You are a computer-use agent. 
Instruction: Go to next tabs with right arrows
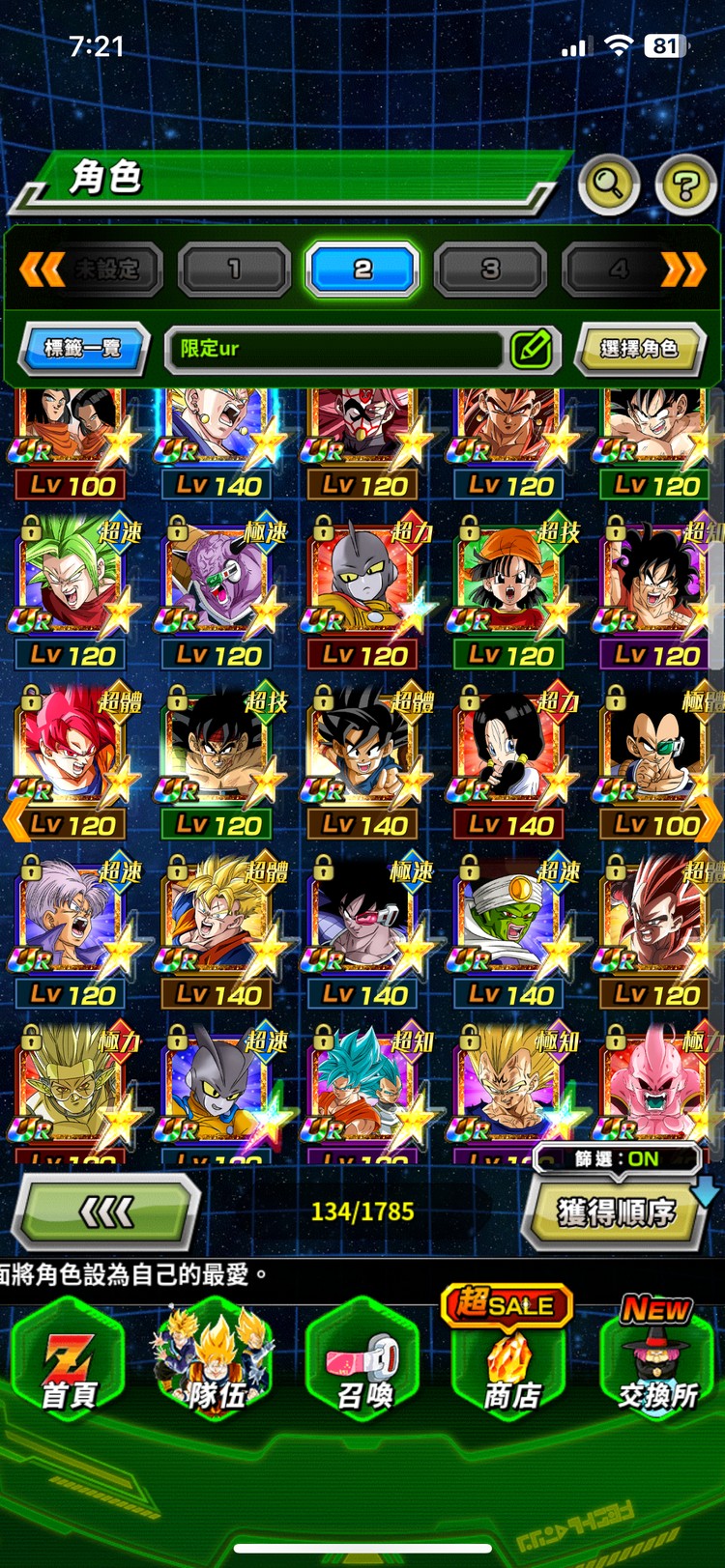point(683,270)
